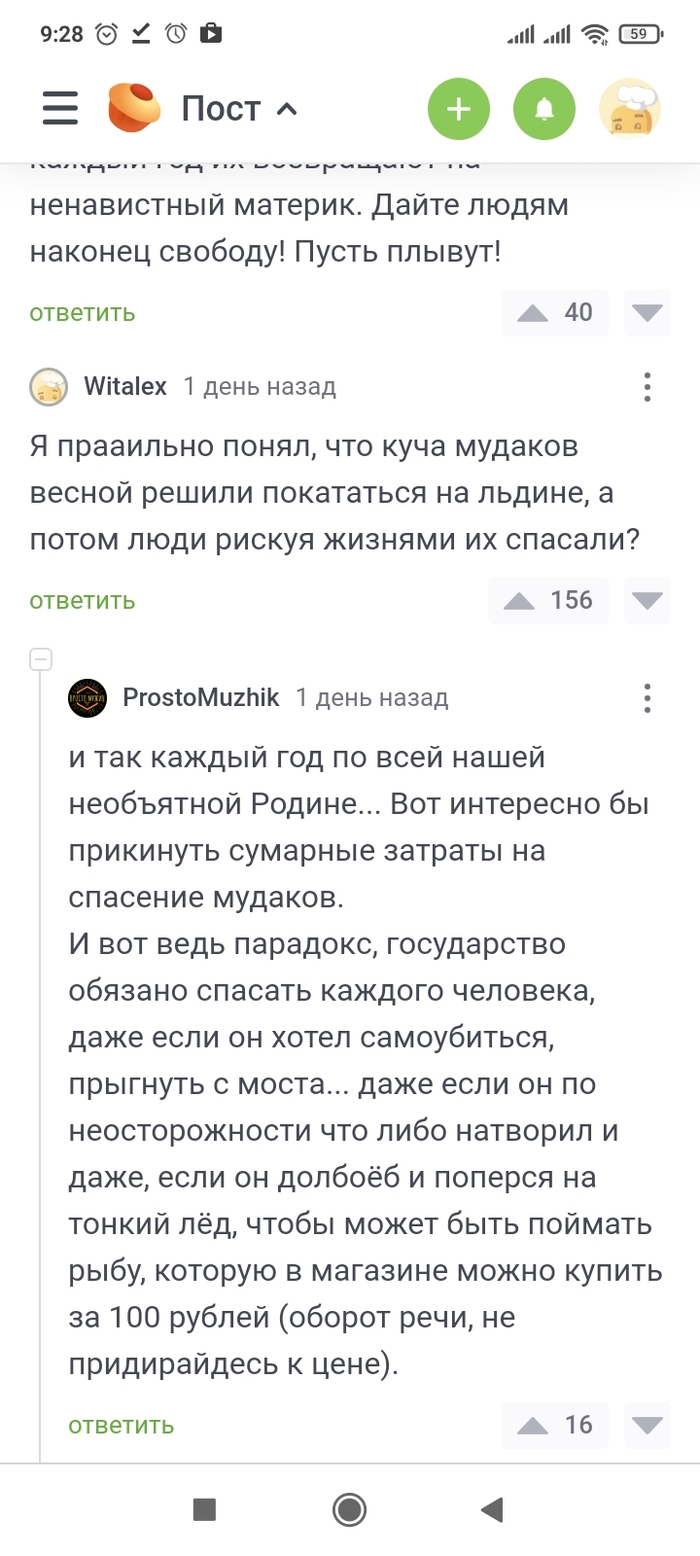Downvote ProstoMuzhik's comment
Image resolution: width=700 pixels, height=1556 pixels.
pos(648,1424)
